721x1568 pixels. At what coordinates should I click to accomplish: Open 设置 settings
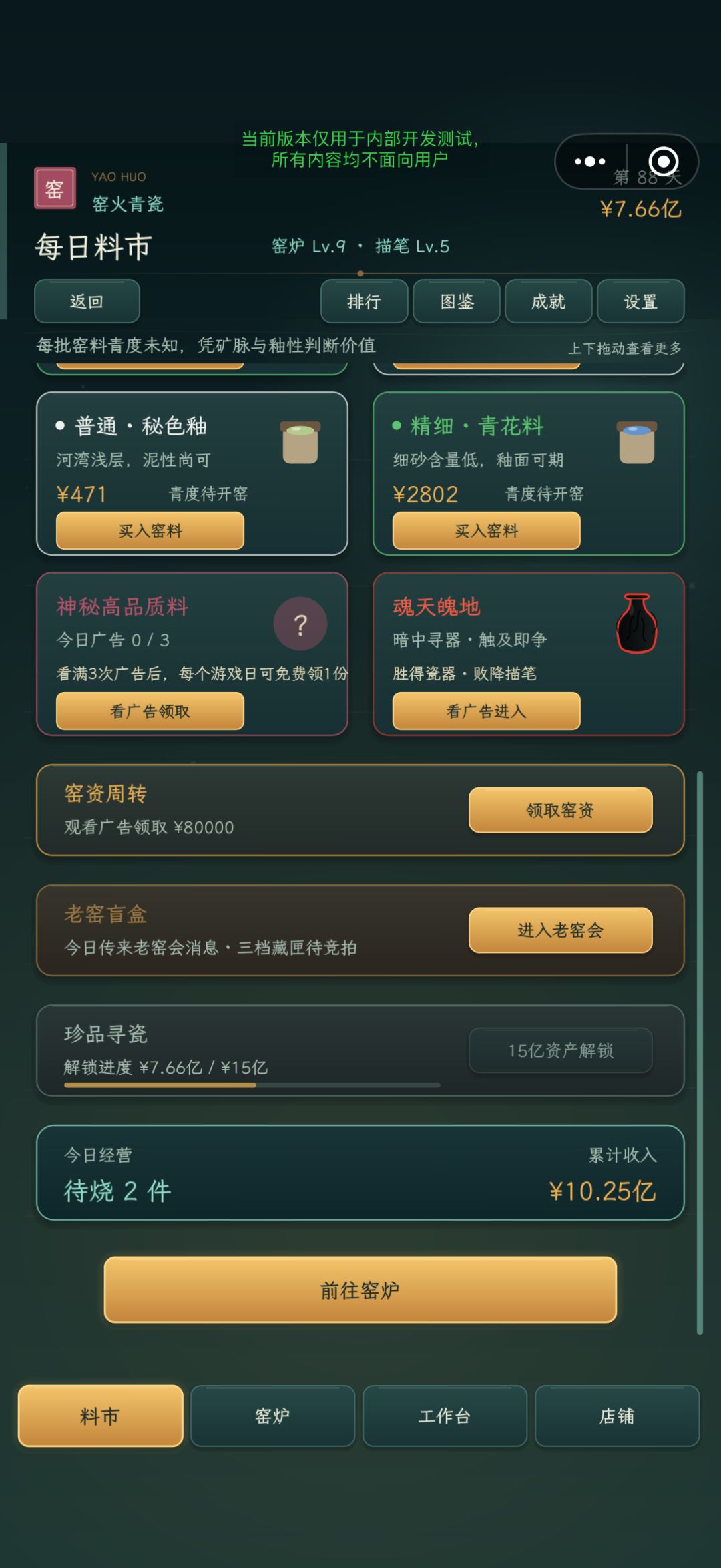[641, 301]
